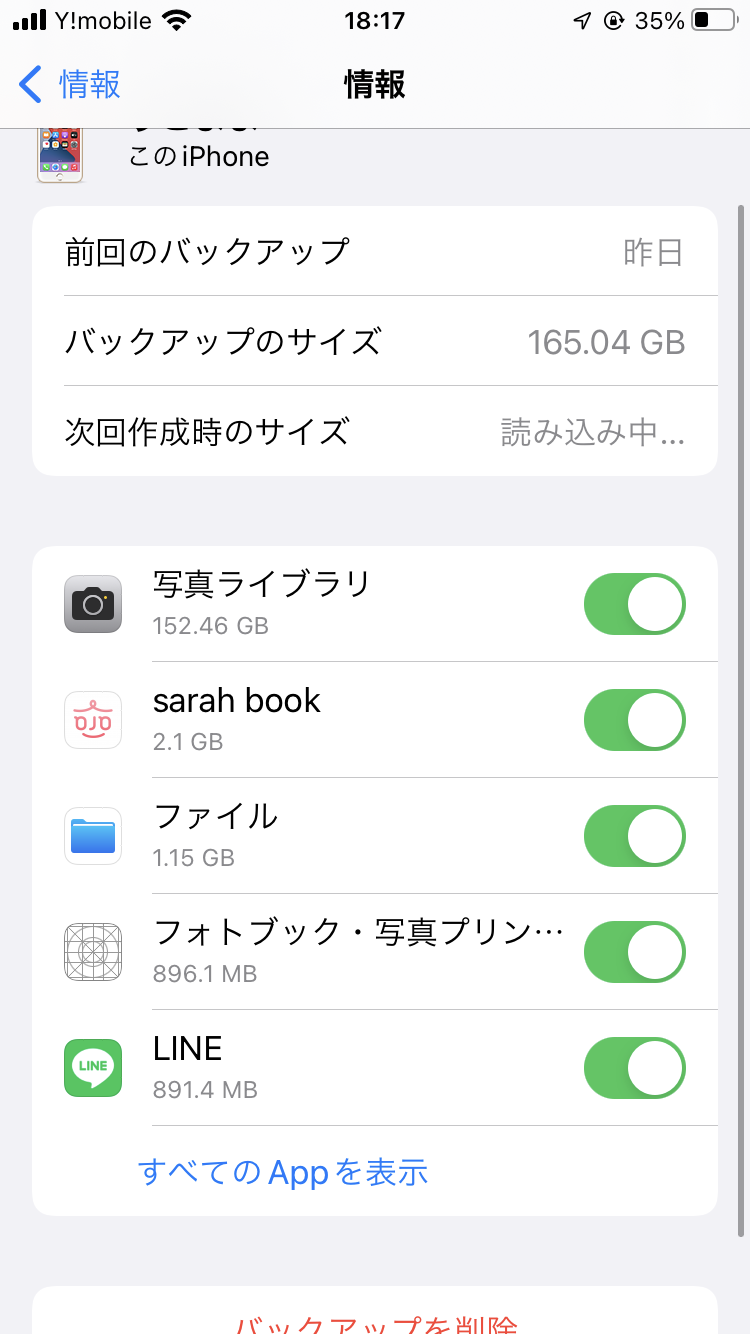The image size is (750, 1334).
Task: Show all apps via すべてのAppを表示
Action: pos(283,1171)
